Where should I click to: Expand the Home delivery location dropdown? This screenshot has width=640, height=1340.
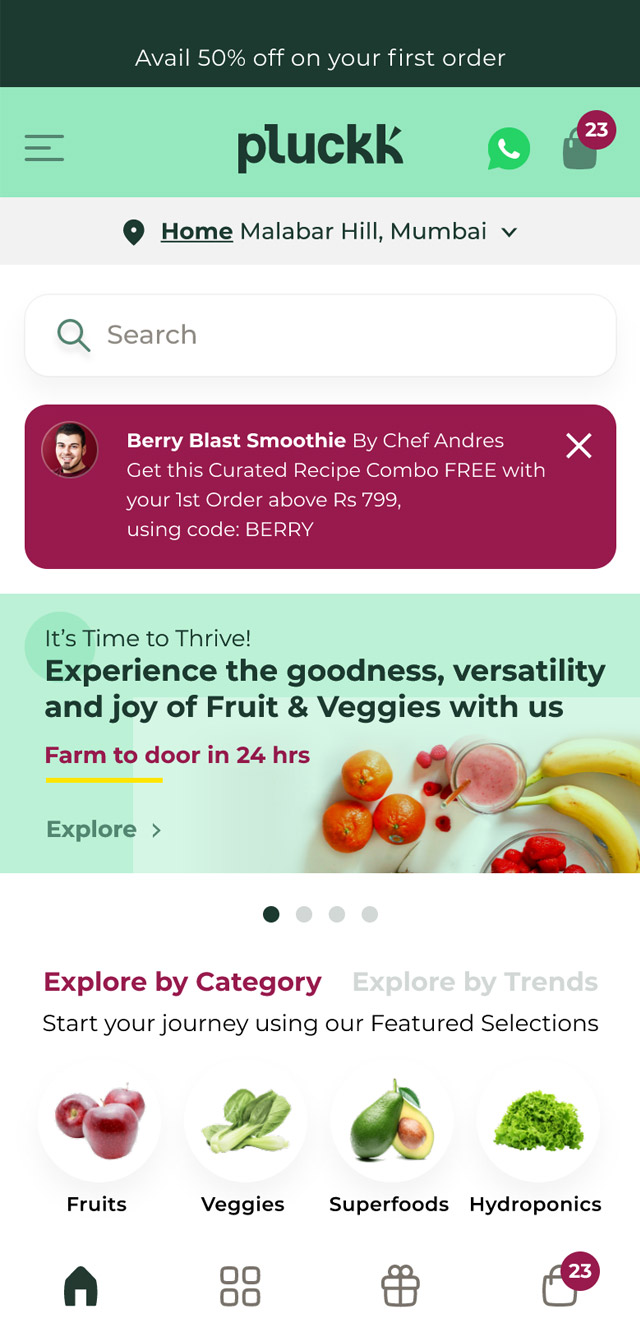(x=508, y=232)
